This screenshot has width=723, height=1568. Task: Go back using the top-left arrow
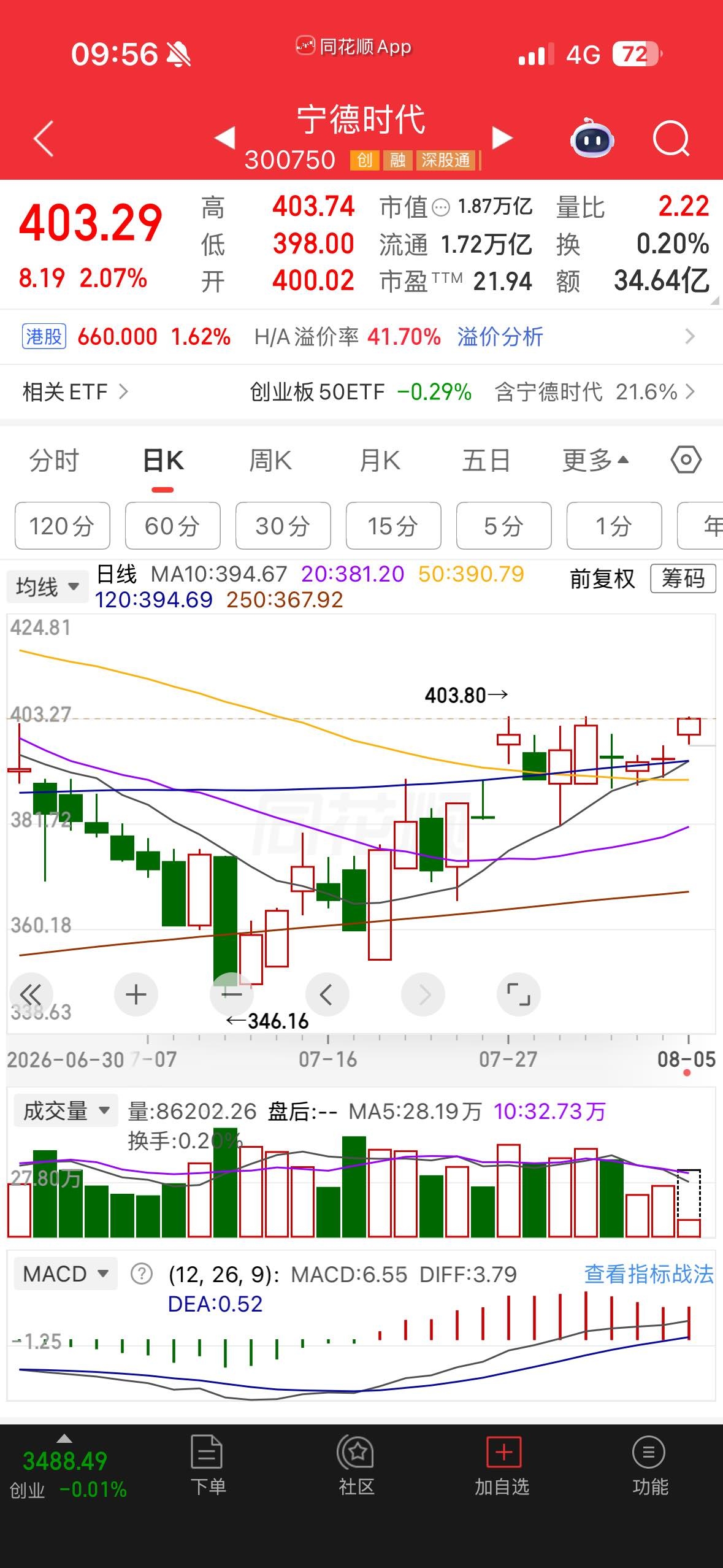44,139
